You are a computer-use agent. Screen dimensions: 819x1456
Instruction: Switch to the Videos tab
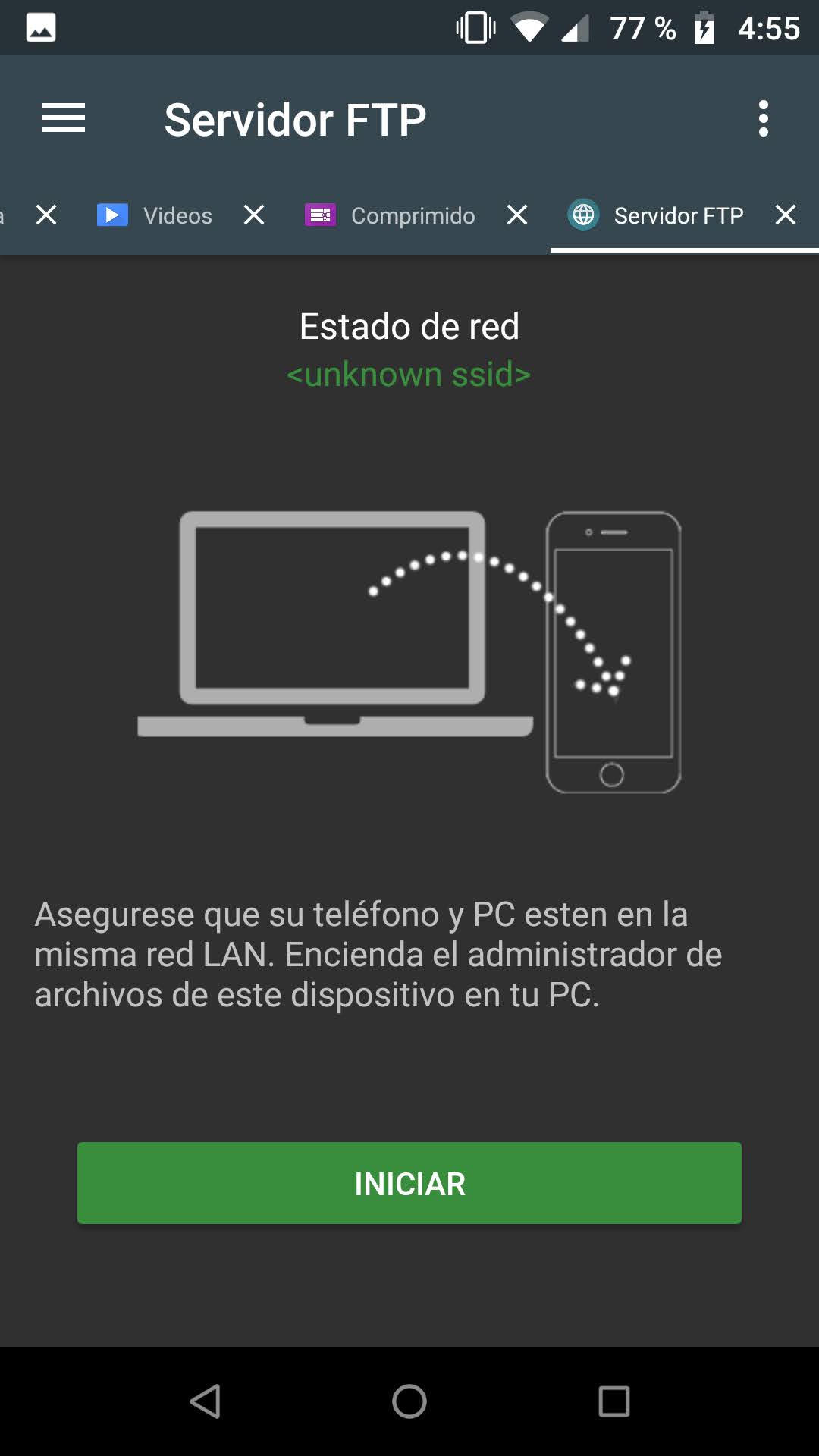(x=155, y=215)
